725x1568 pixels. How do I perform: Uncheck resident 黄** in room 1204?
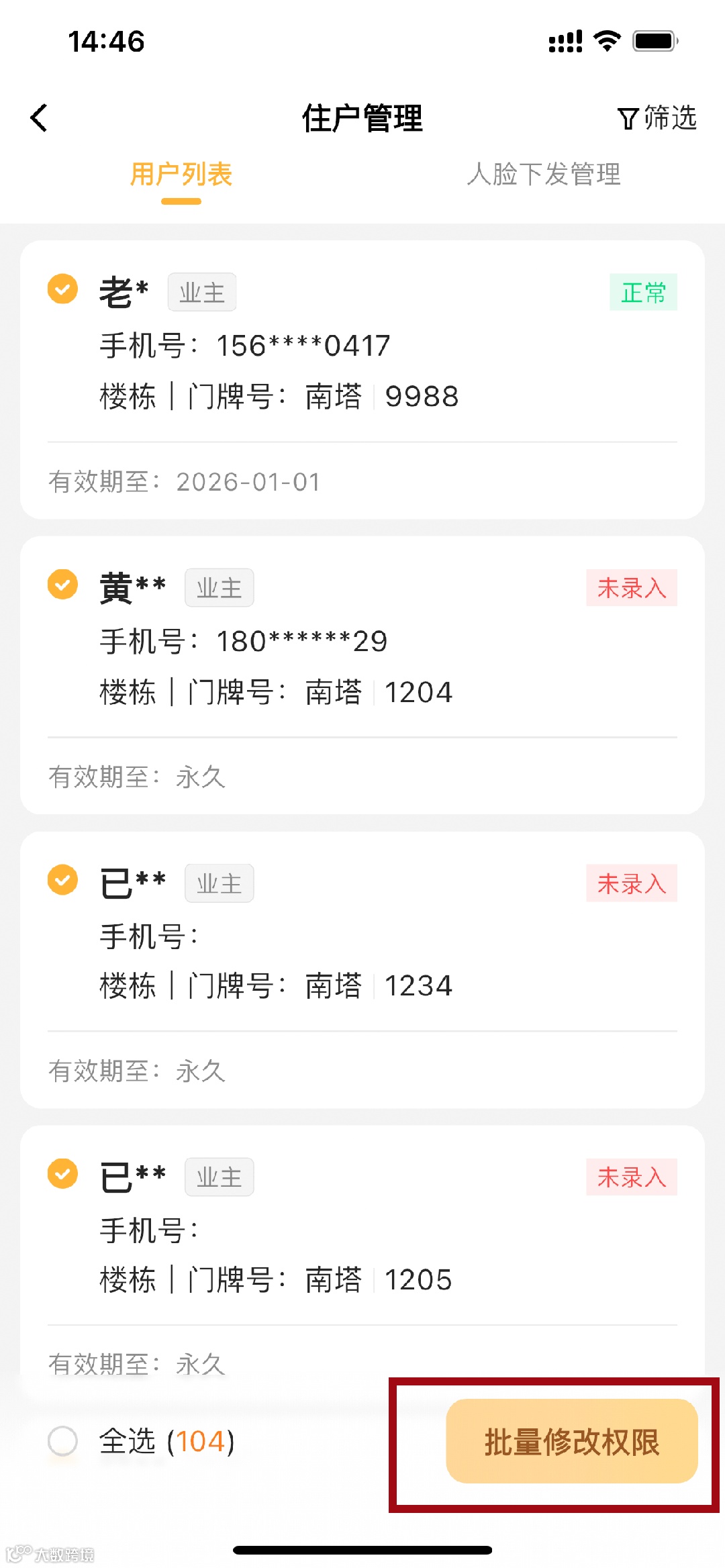(63, 585)
